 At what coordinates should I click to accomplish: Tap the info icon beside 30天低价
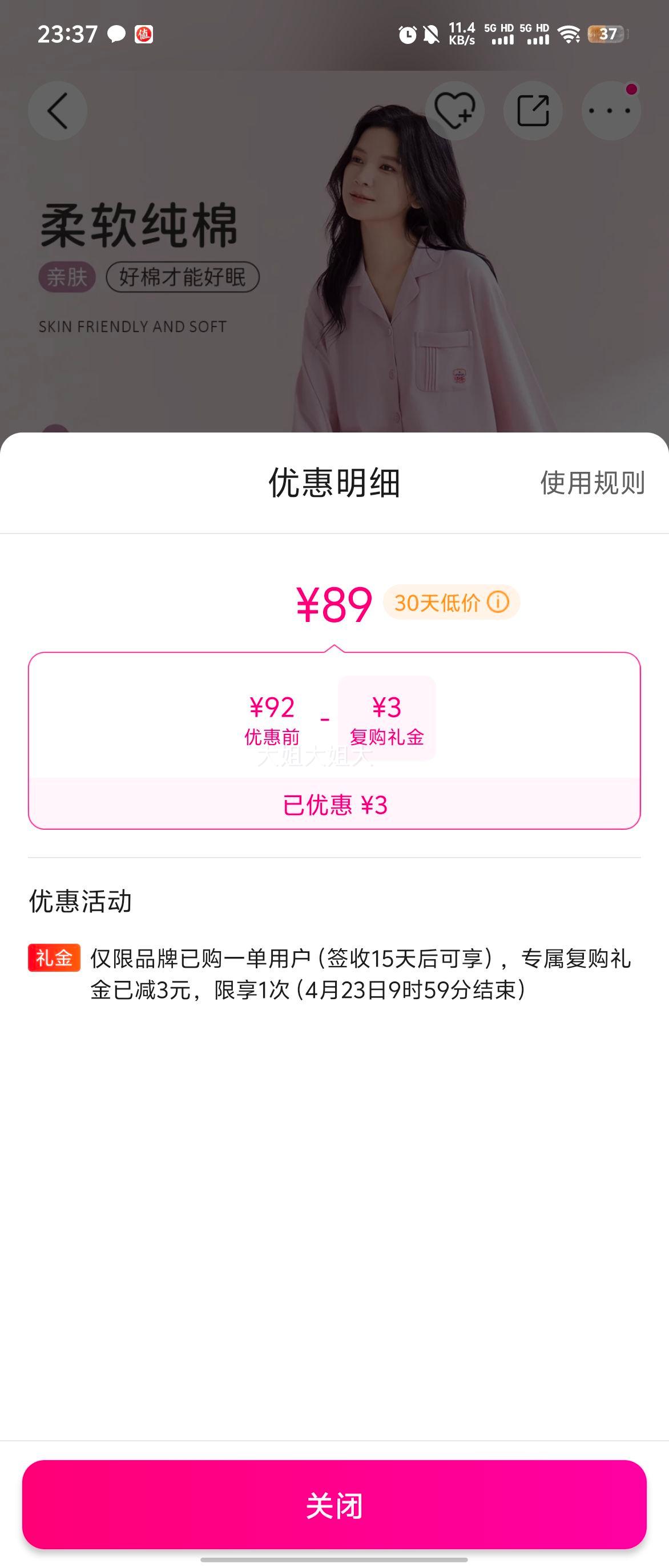click(497, 603)
